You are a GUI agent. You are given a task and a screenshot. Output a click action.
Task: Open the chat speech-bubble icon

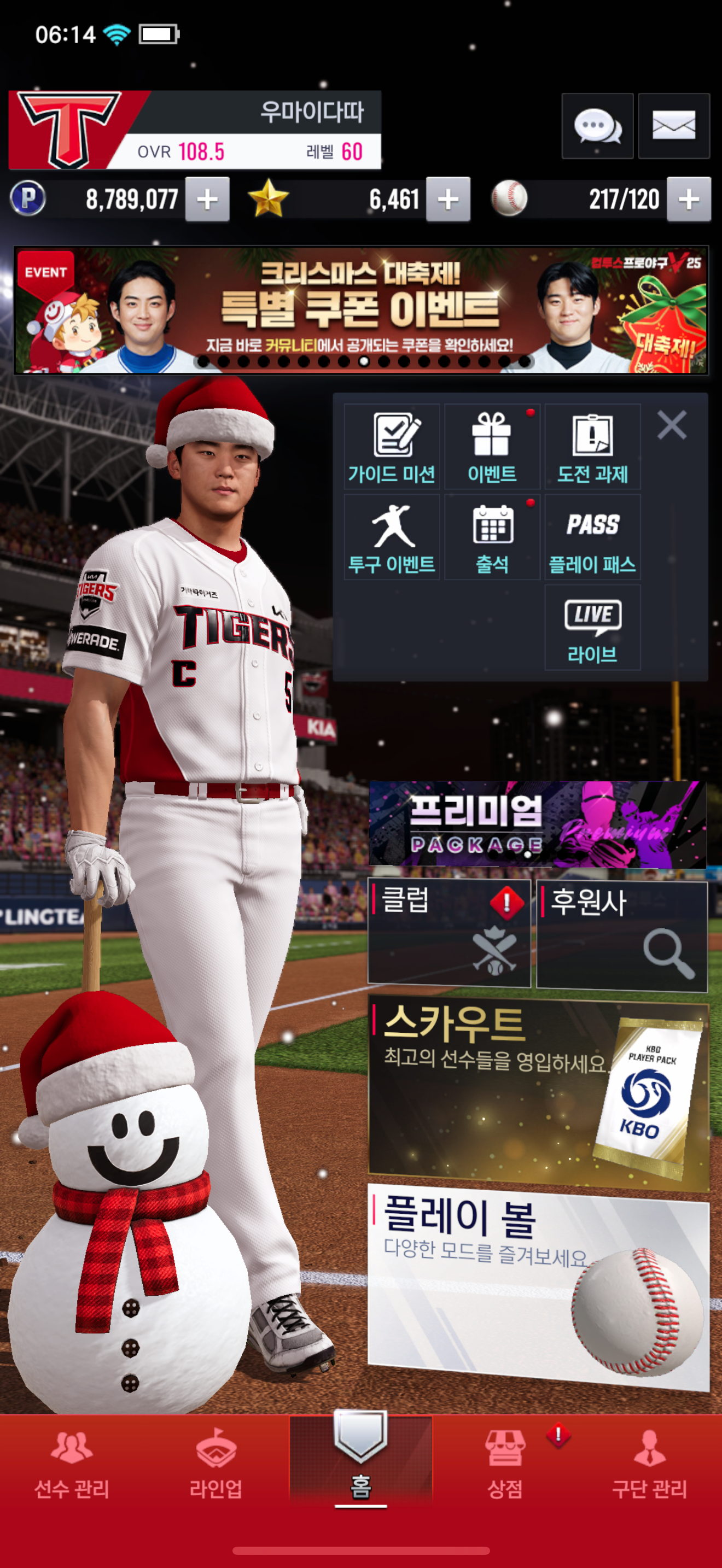[x=597, y=127]
